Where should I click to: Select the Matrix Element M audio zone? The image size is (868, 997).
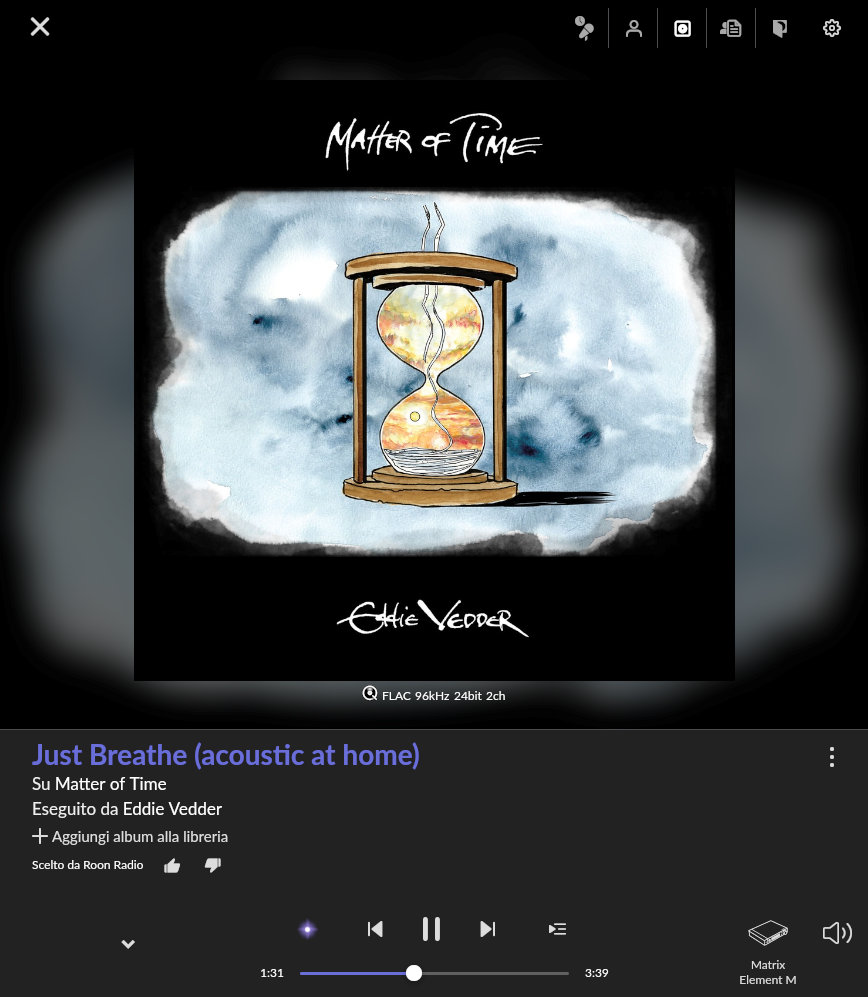pyautogui.click(x=768, y=952)
